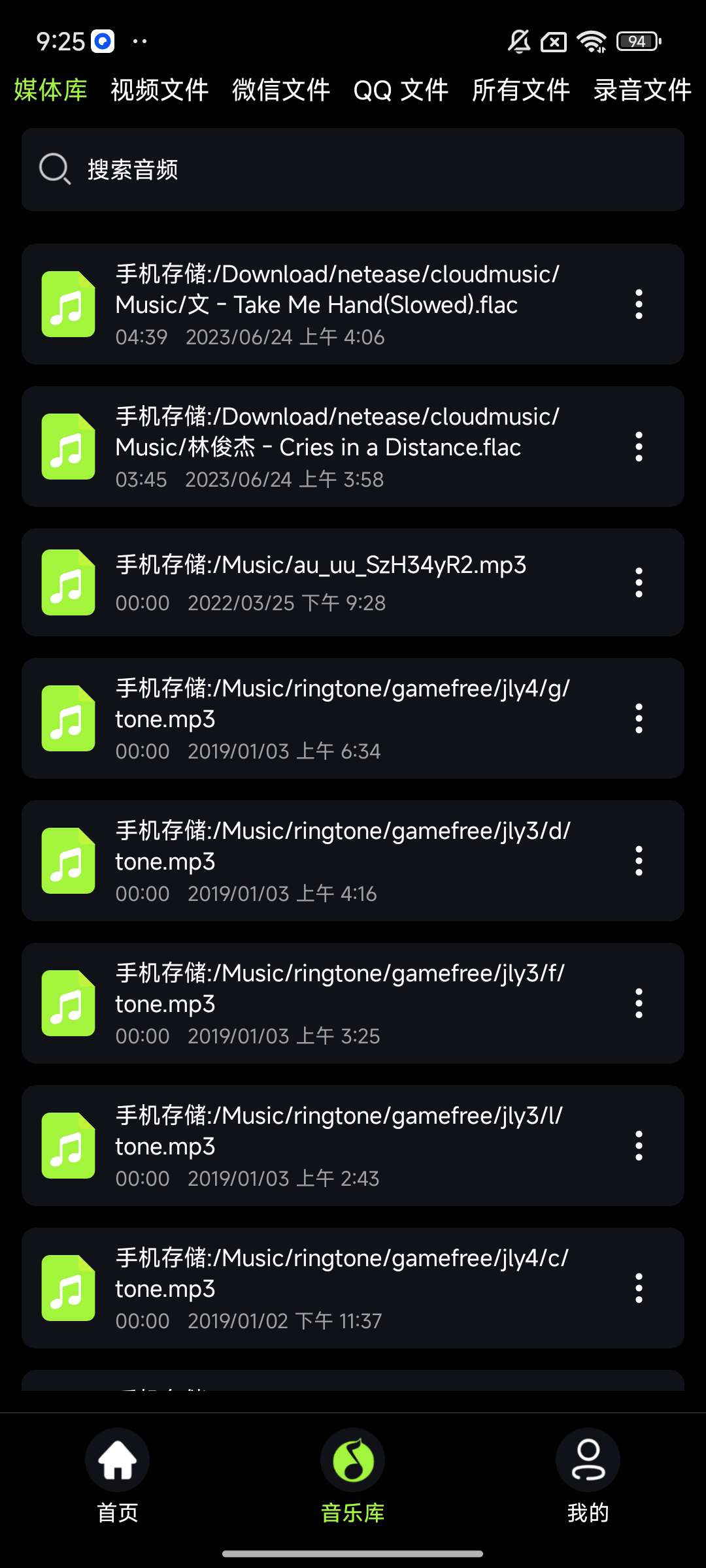Switch to the QQ 文件 tab

pos(401,90)
